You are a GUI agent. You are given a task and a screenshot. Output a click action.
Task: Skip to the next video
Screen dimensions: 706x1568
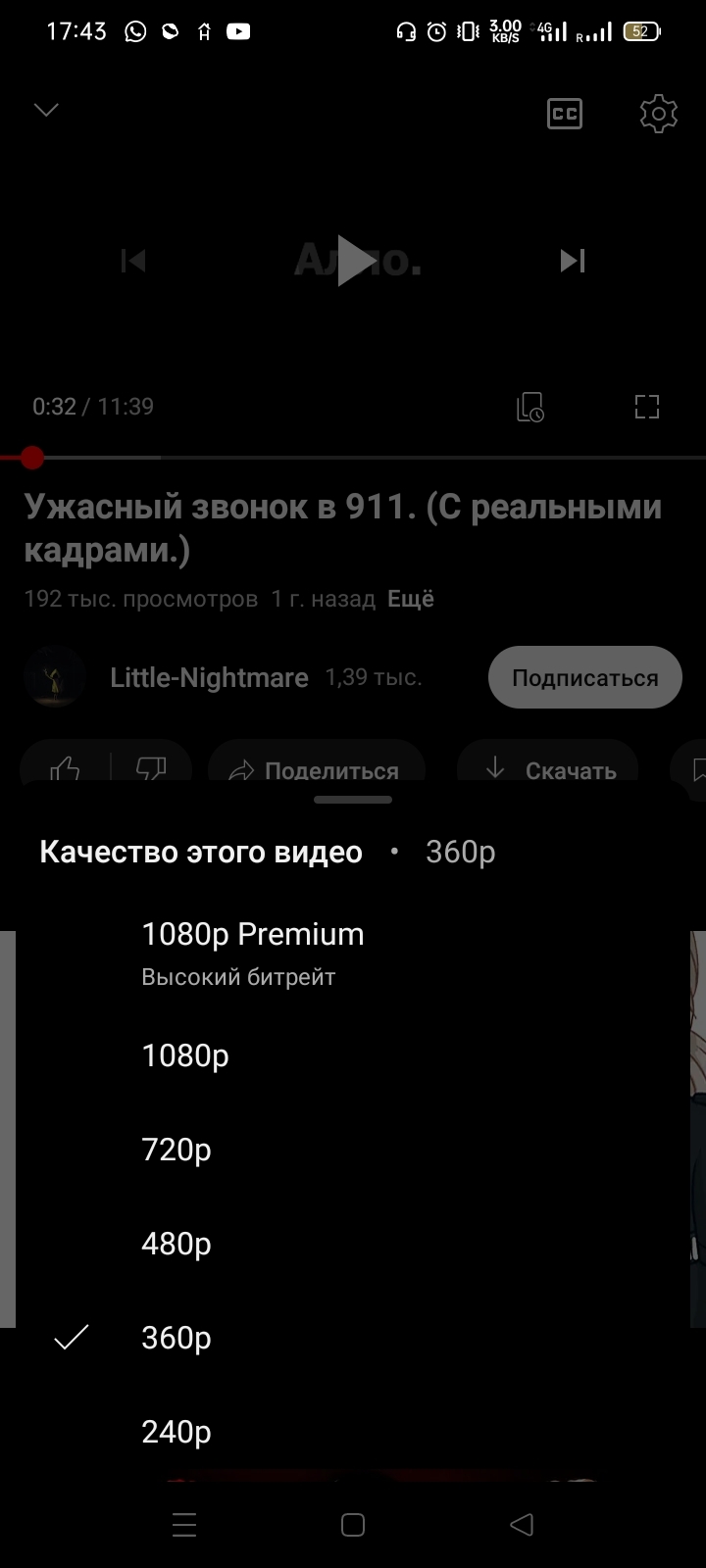(572, 261)
